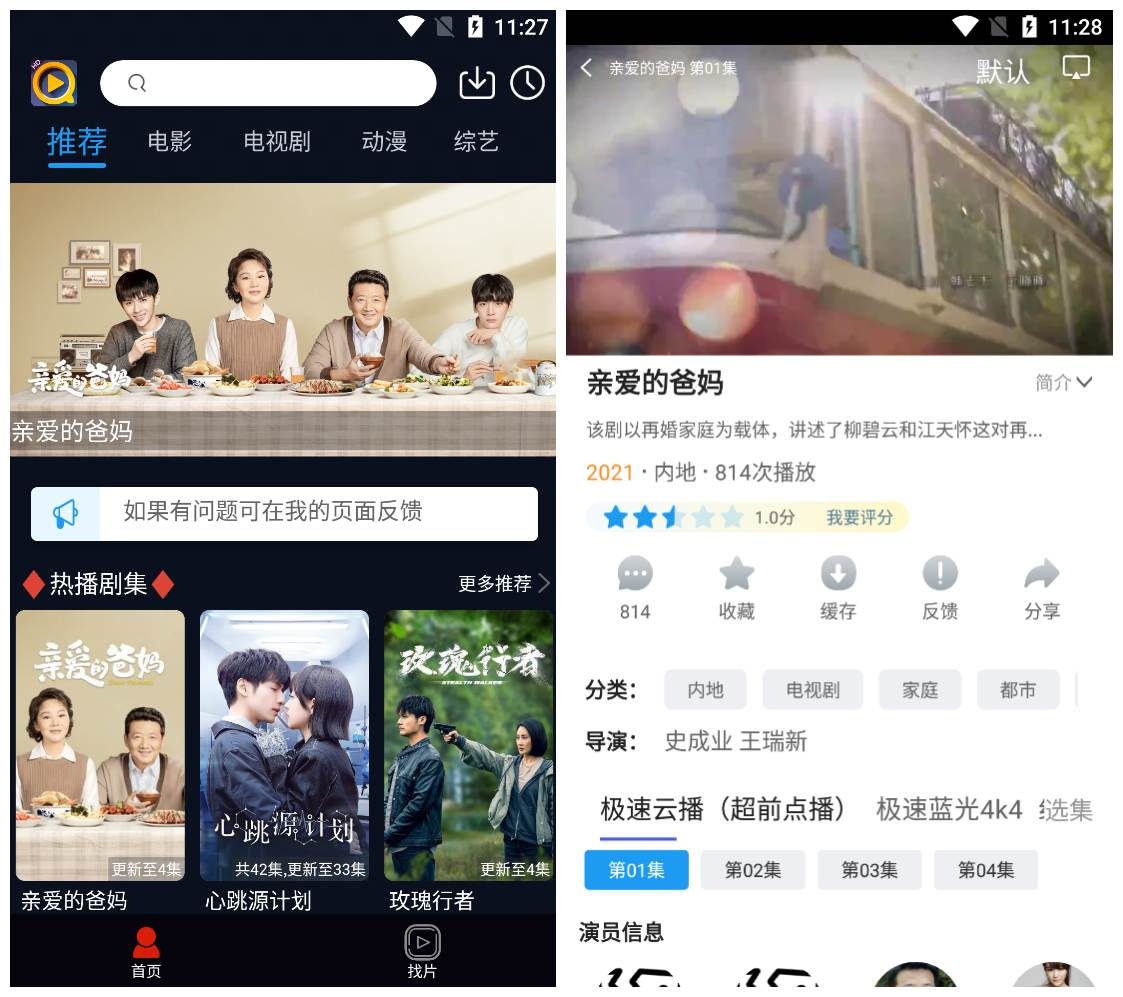Expand the 简介 description
The image size is (1123, 997).
point(1063,382)
